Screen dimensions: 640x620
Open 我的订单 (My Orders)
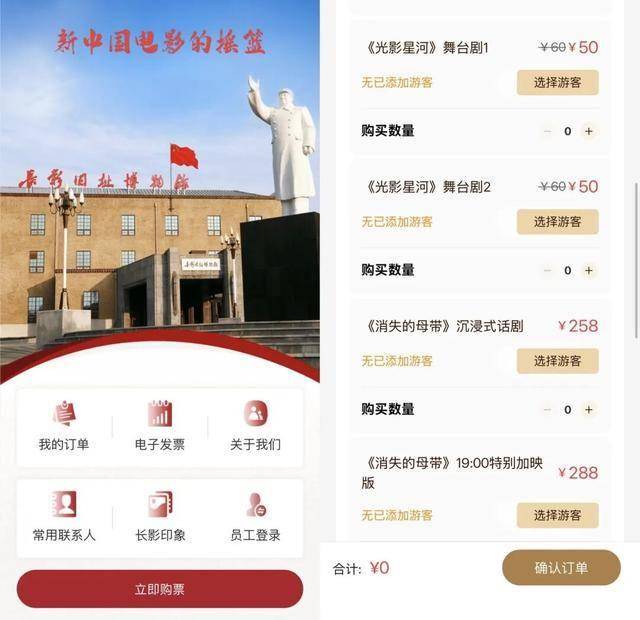[x=64, y=425]
